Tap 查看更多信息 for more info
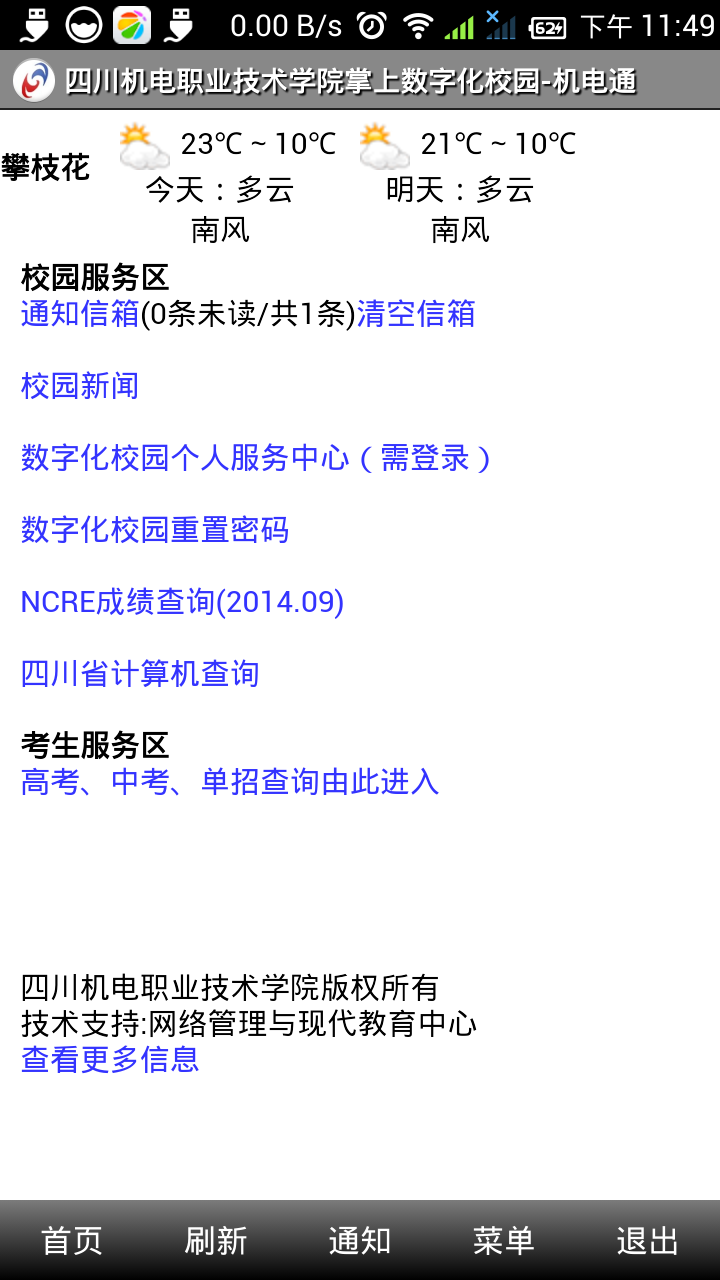Image resolution: width=720 pixels, height=1280 pixels. point(110,1059)
